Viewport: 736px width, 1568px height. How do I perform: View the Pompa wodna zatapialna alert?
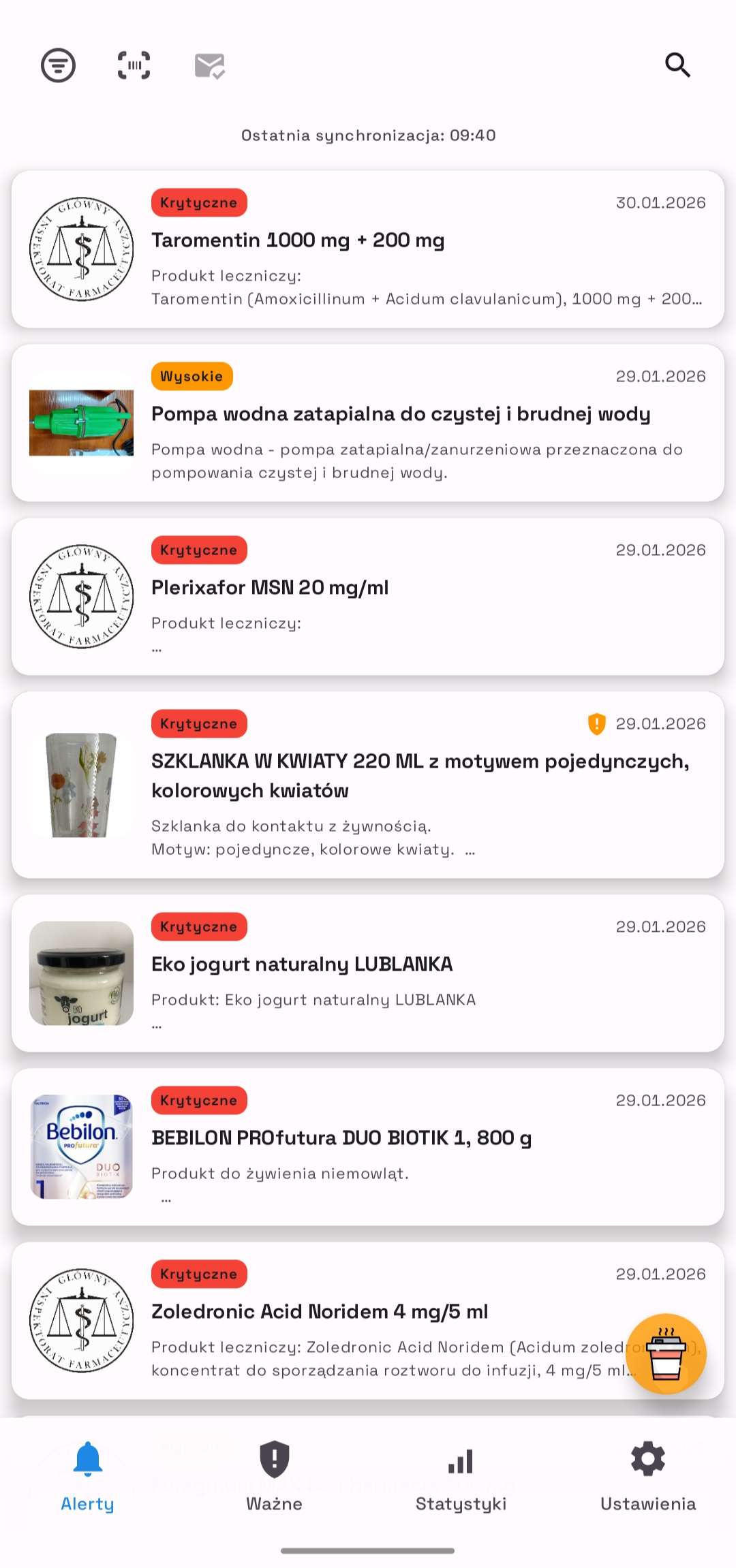click(368, 423)
